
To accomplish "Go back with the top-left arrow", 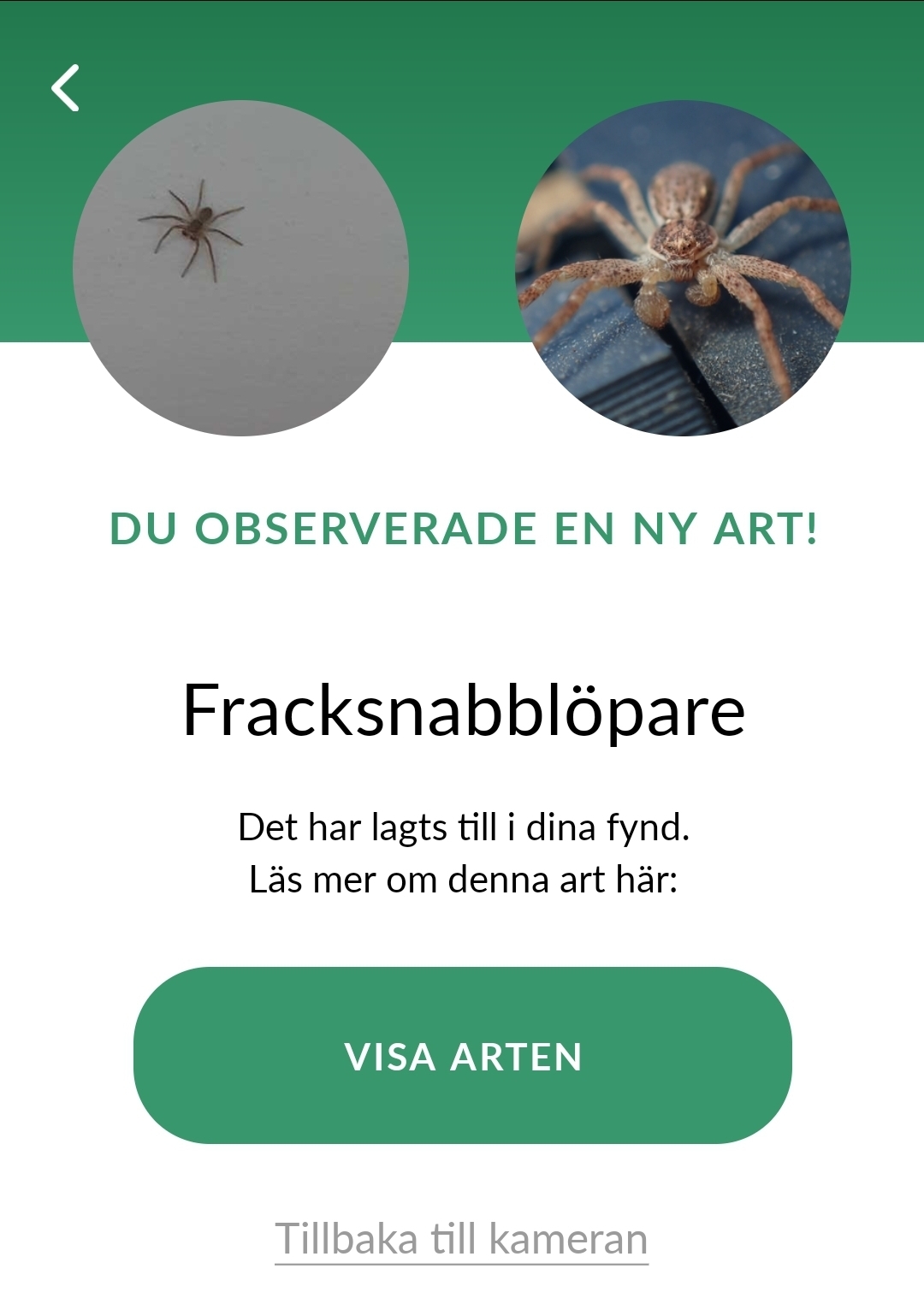I will pos(65,87).
